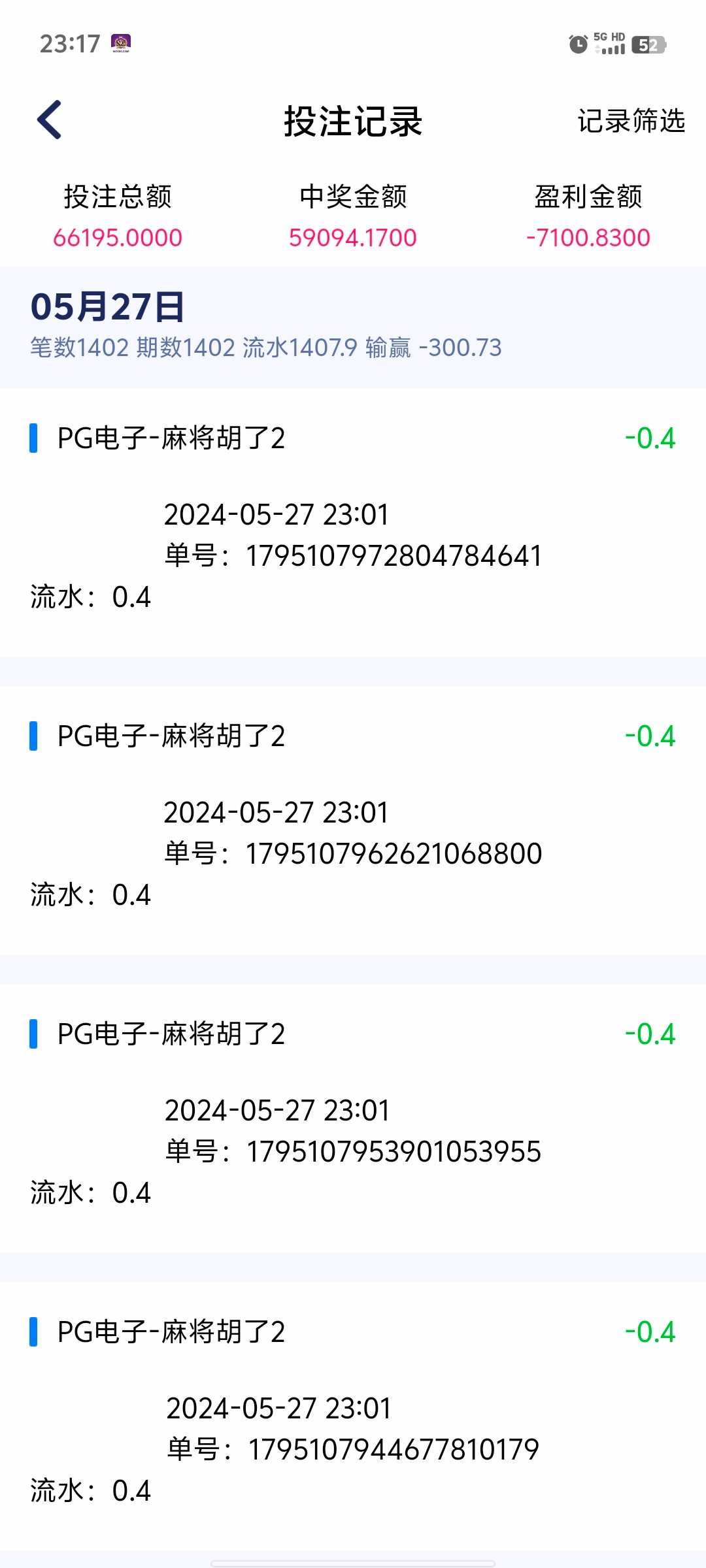Tap the green -0.4 on second record
The image size is (706, 1568).
click(x=649, y=735)
